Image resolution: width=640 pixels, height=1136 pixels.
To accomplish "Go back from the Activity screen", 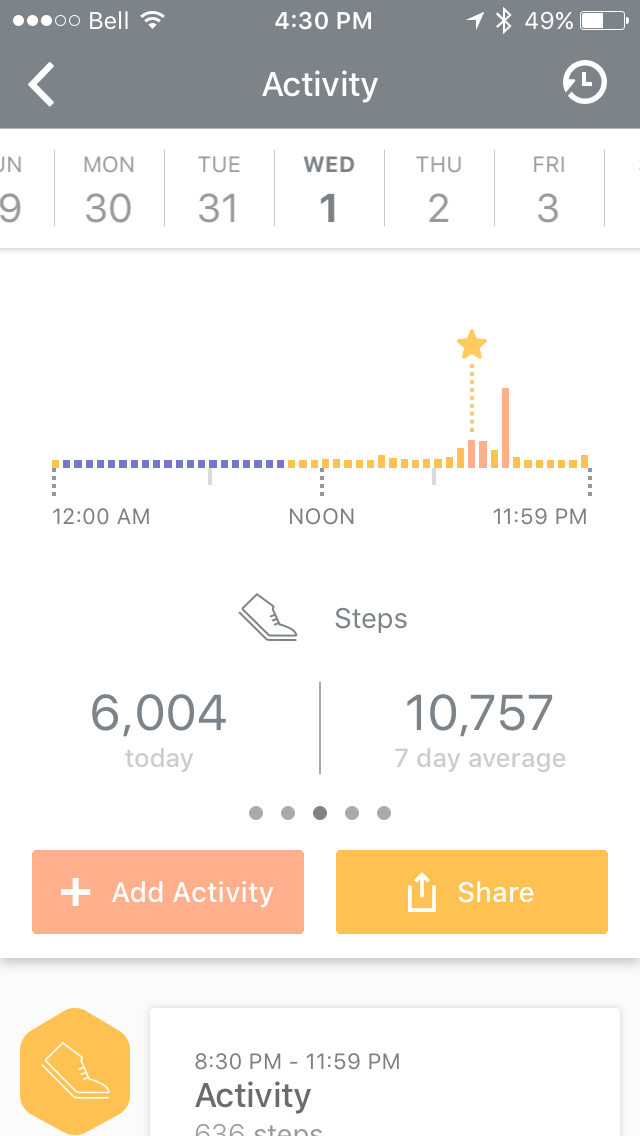I will point(42,85).
